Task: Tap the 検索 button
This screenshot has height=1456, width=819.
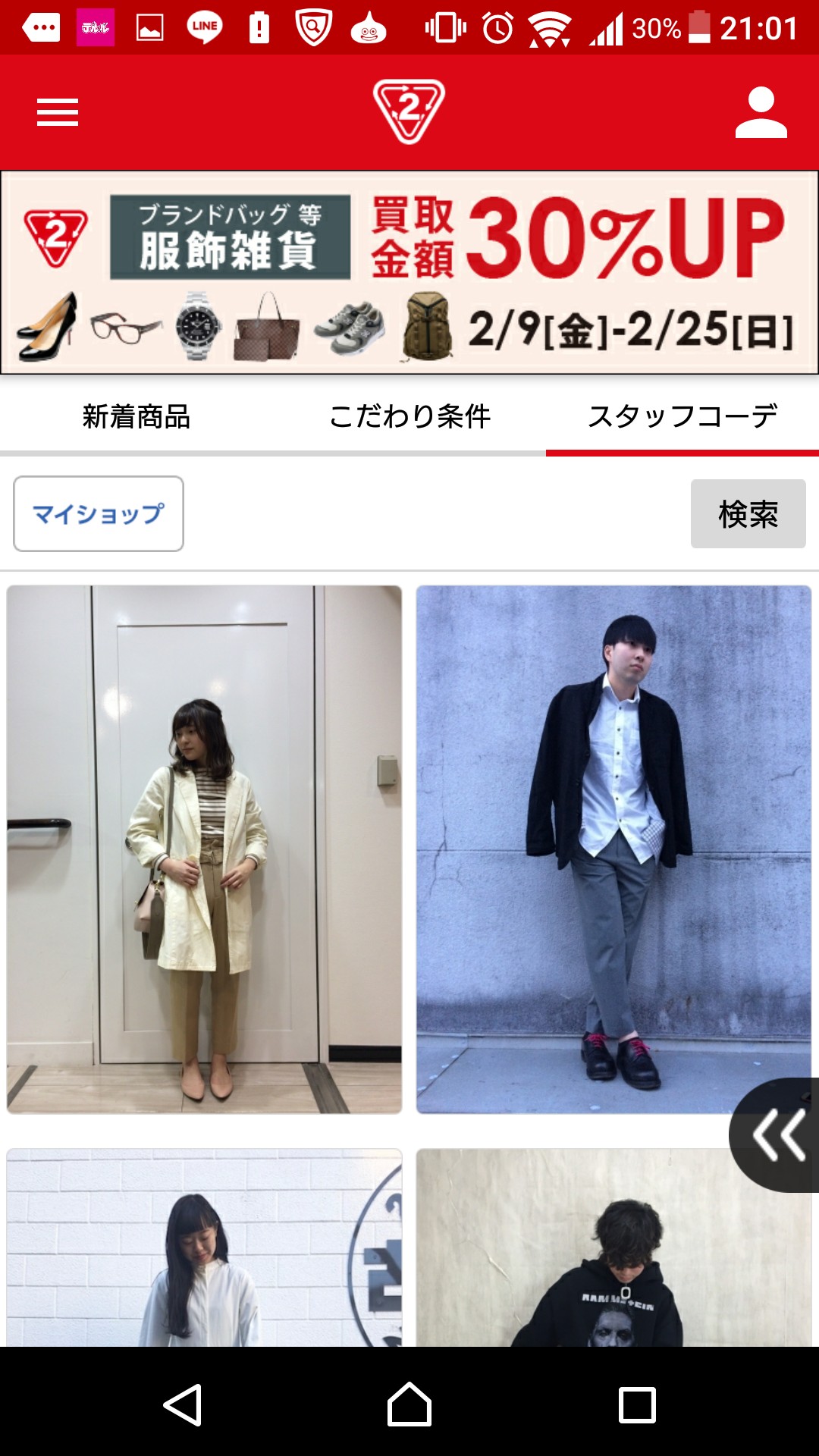Action: tap(748, 513)
